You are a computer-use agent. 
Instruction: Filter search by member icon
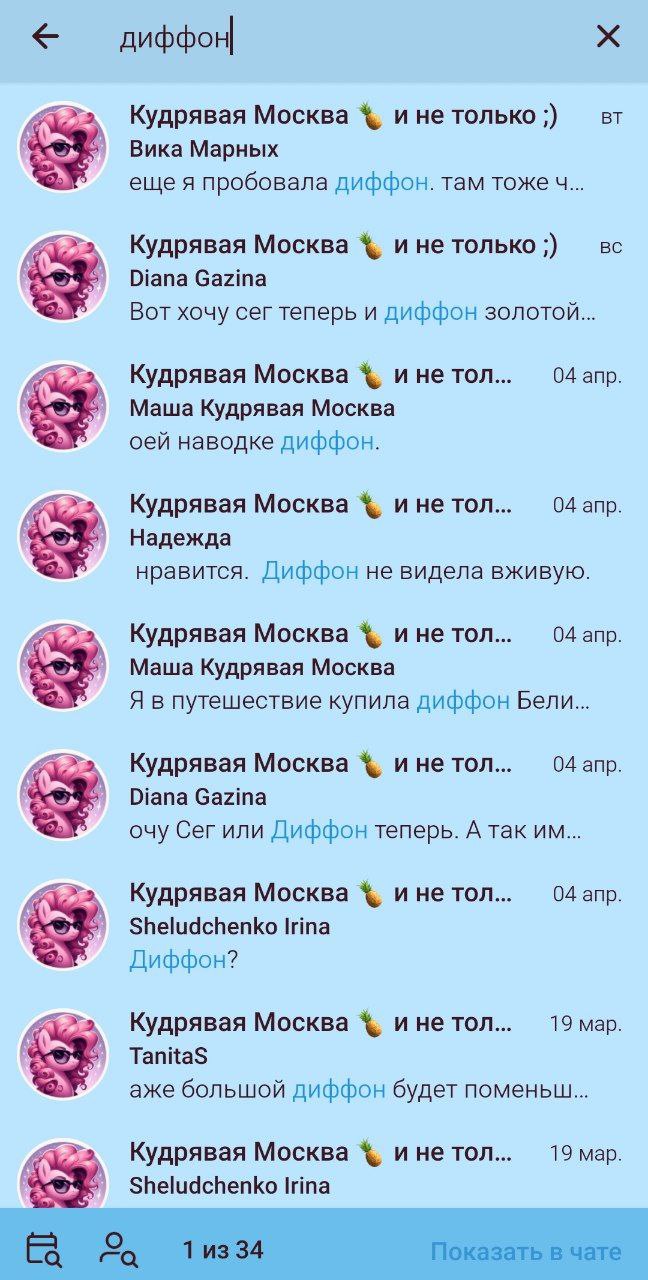click(x=118, y=1250)
